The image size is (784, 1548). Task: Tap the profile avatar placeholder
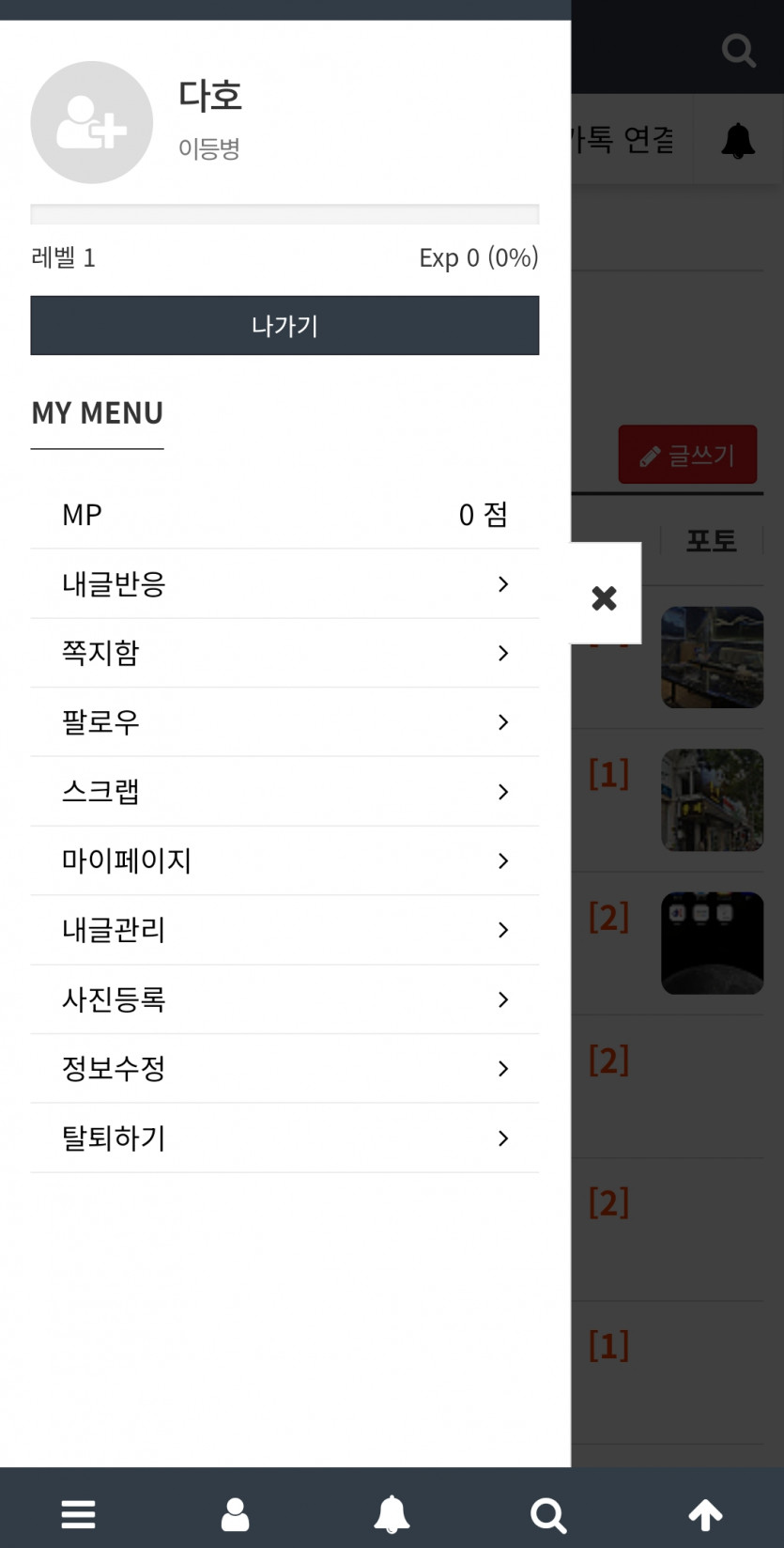(92, 123)
